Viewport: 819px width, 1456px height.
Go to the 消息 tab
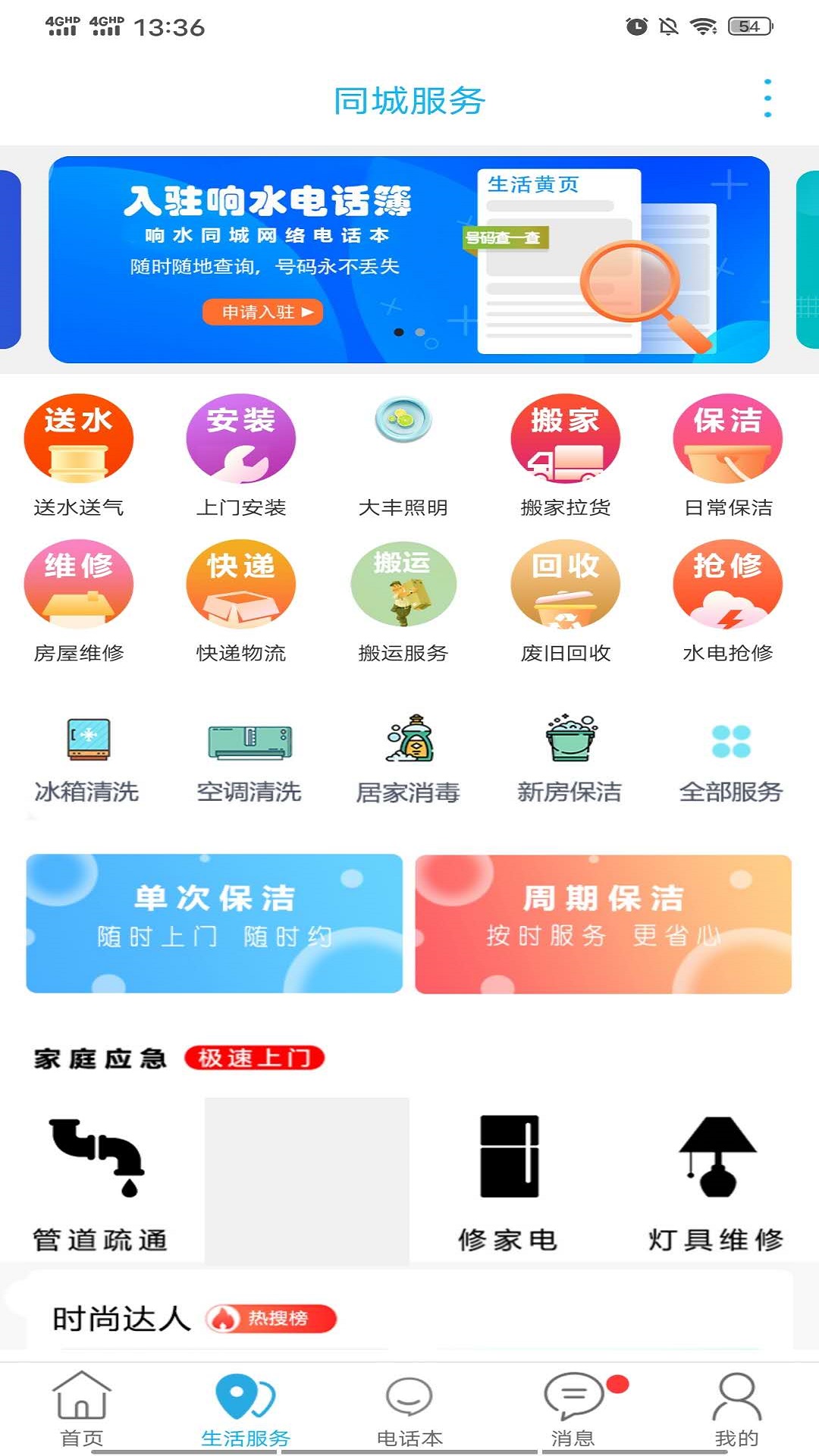coord(573,1409)
